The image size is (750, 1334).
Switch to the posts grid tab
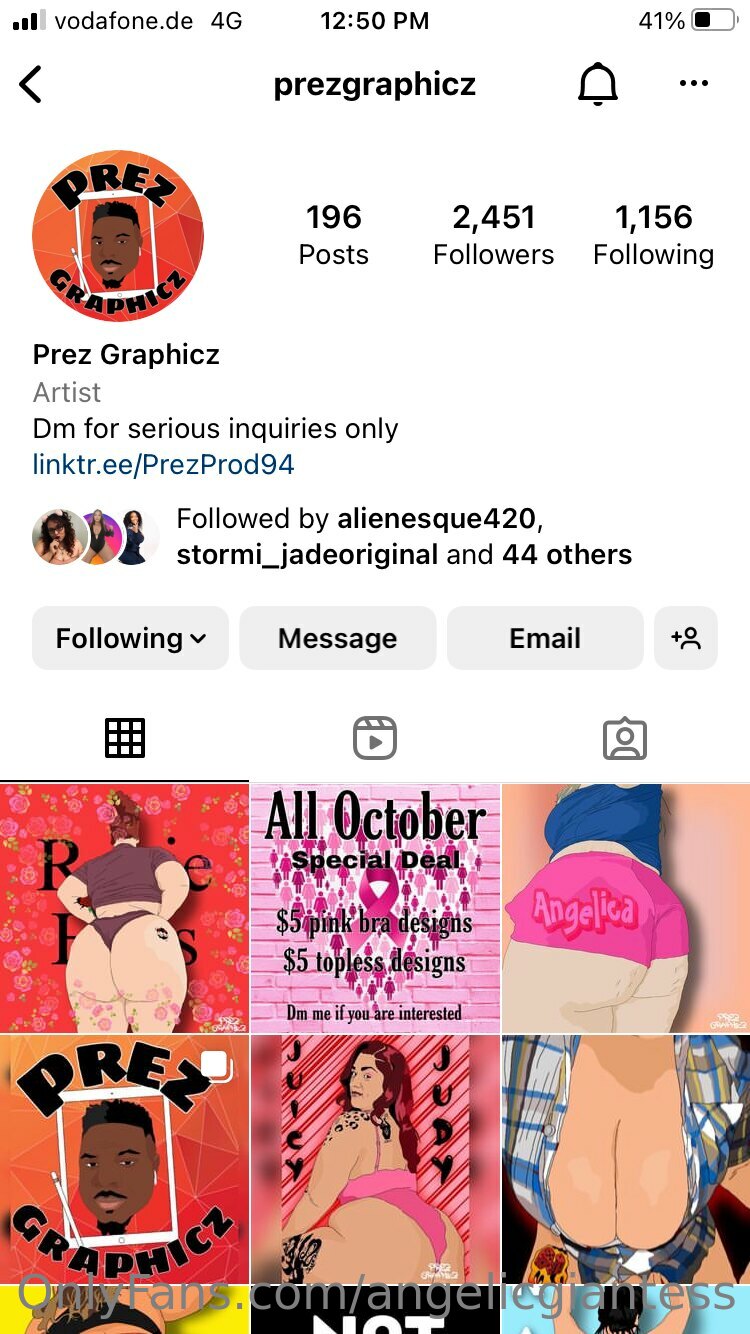[125, 739]
